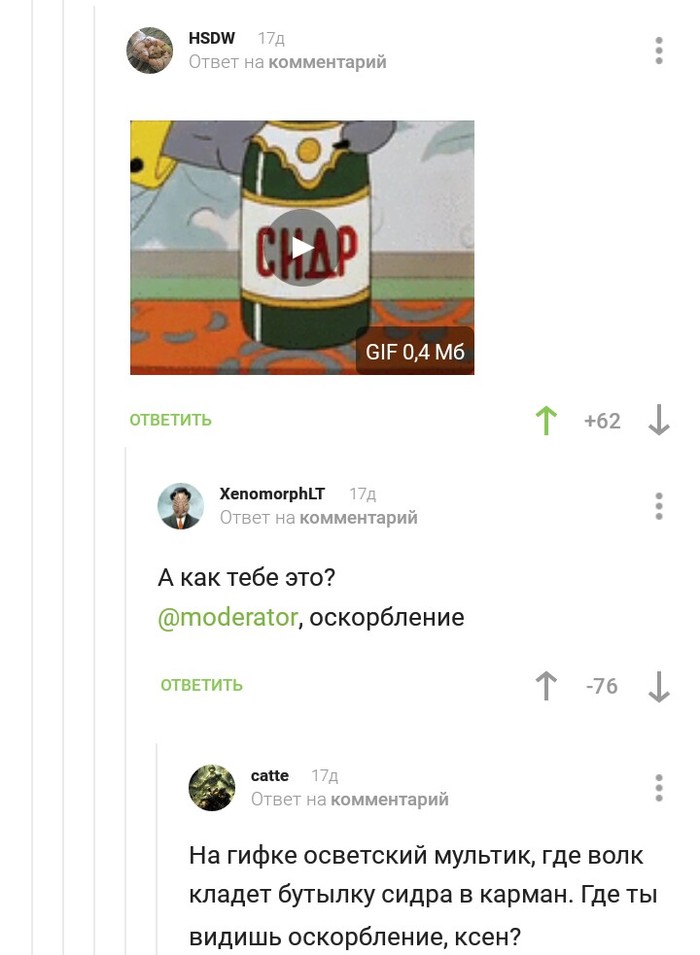
Task: Open overflow menu on XenomorphLT's comment
Action: (x=659, y=506)
